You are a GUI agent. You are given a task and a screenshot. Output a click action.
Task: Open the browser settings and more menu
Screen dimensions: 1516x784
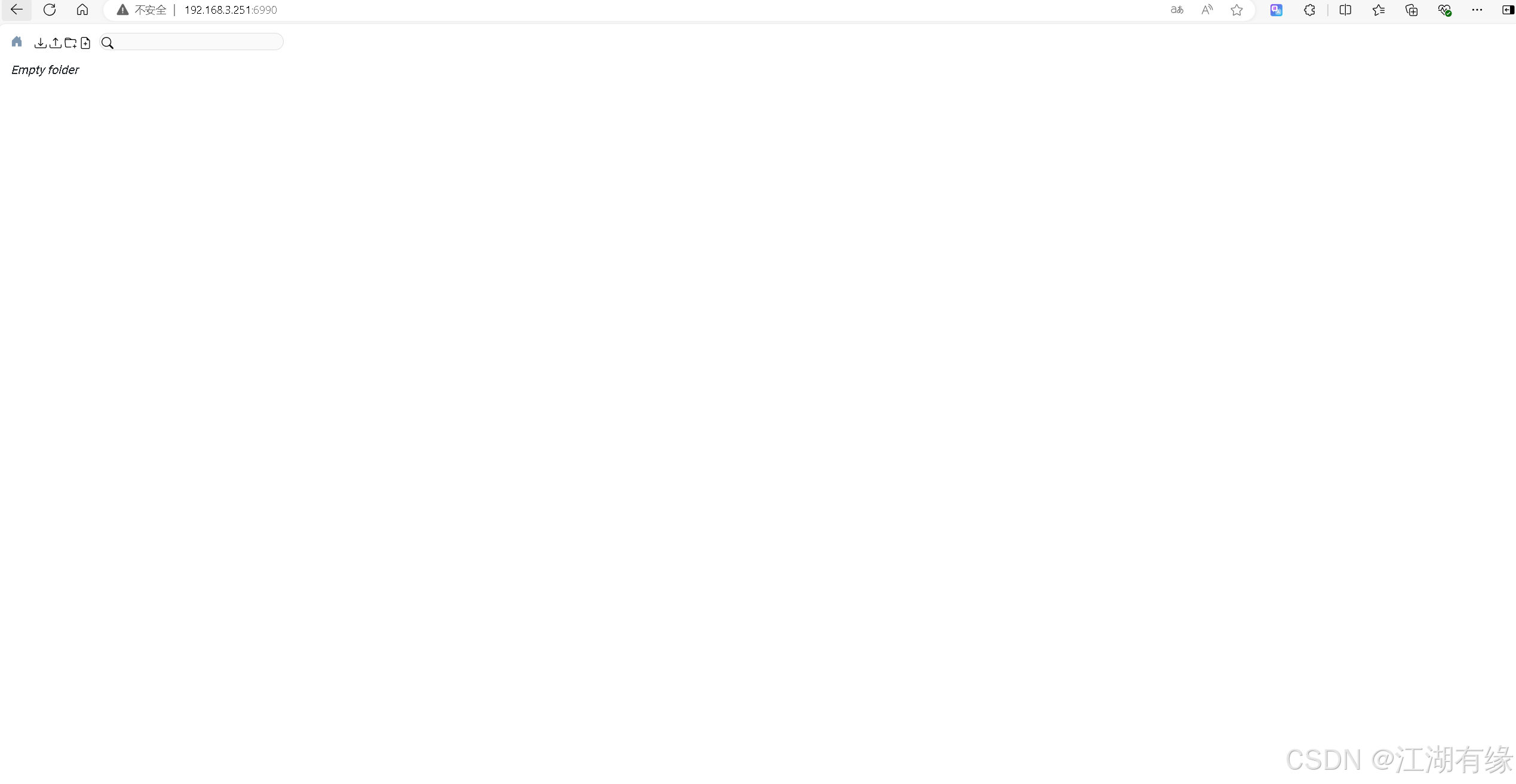point(1477,10)
